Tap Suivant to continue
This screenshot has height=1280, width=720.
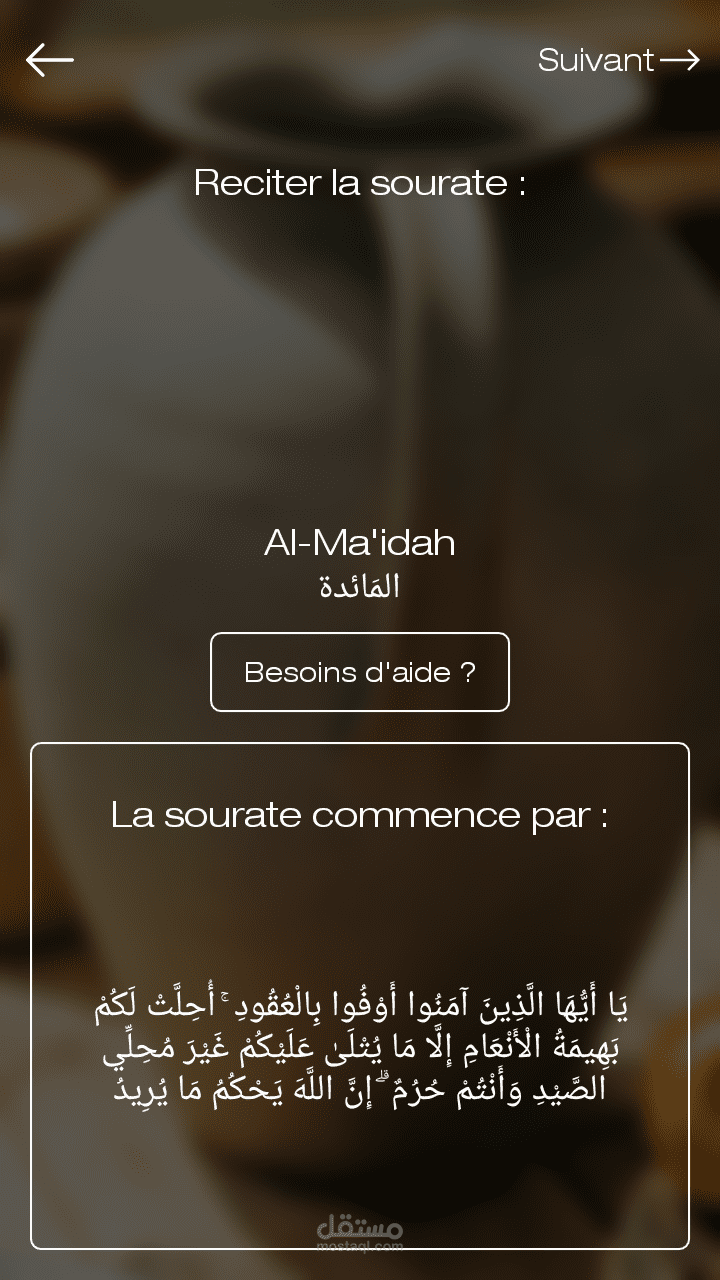pos(619,60)
